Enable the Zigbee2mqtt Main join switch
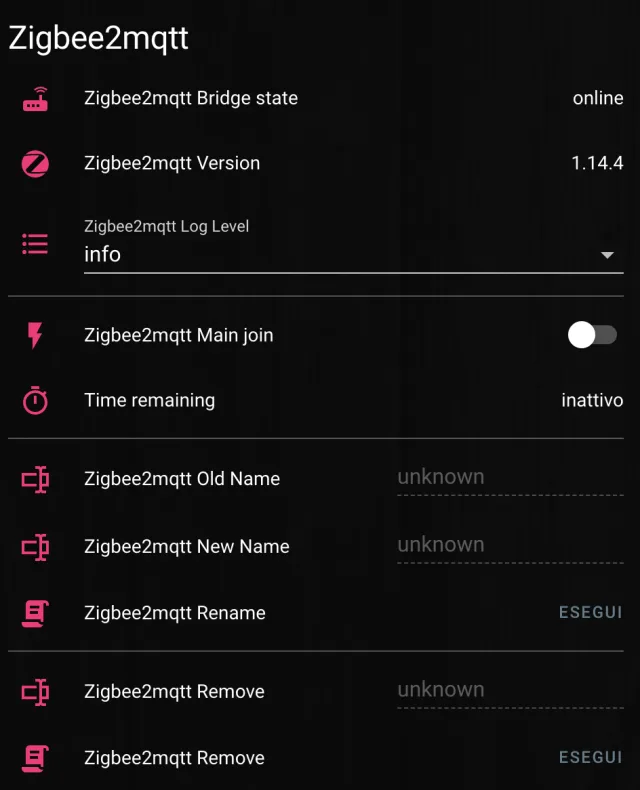The height and width of the screenshot is (790, 640). (x=592, y=336)
